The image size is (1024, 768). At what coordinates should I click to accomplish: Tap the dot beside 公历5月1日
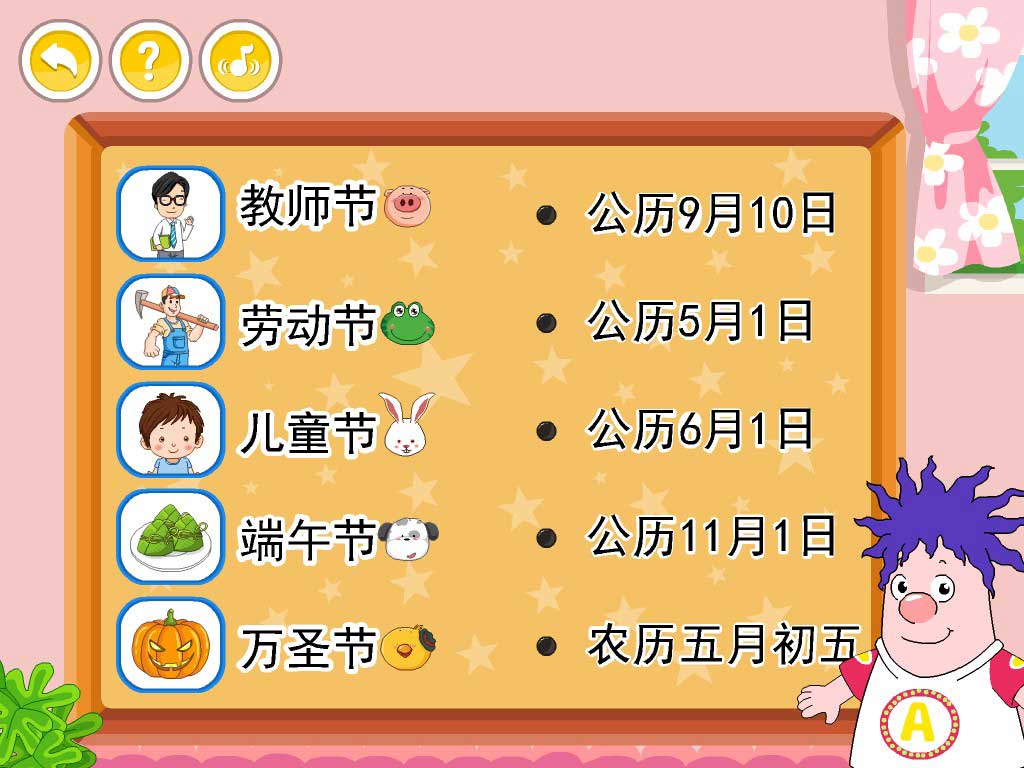coord(546,322)
